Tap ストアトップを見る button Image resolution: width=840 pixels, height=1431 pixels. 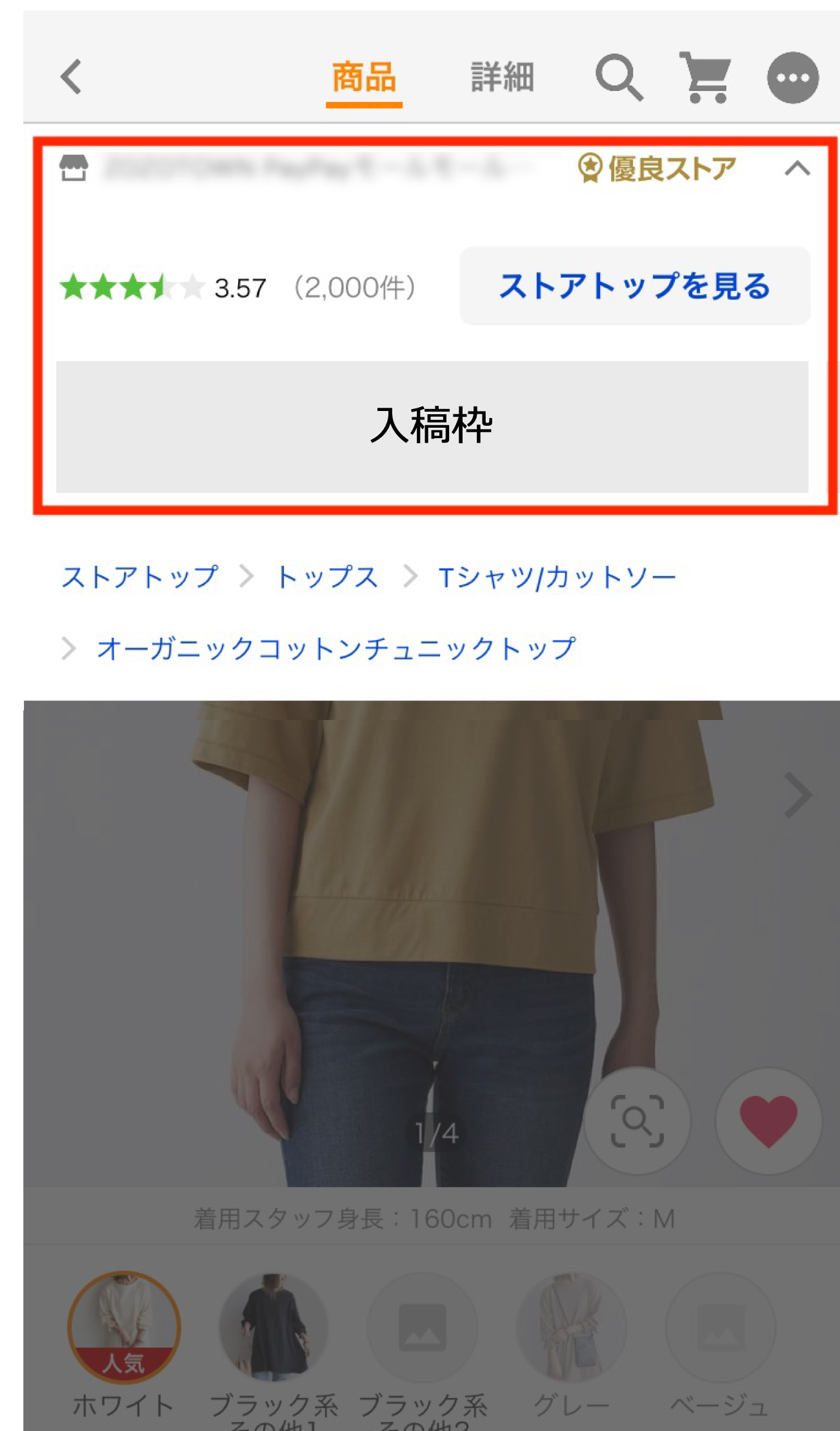pos(635,286)
